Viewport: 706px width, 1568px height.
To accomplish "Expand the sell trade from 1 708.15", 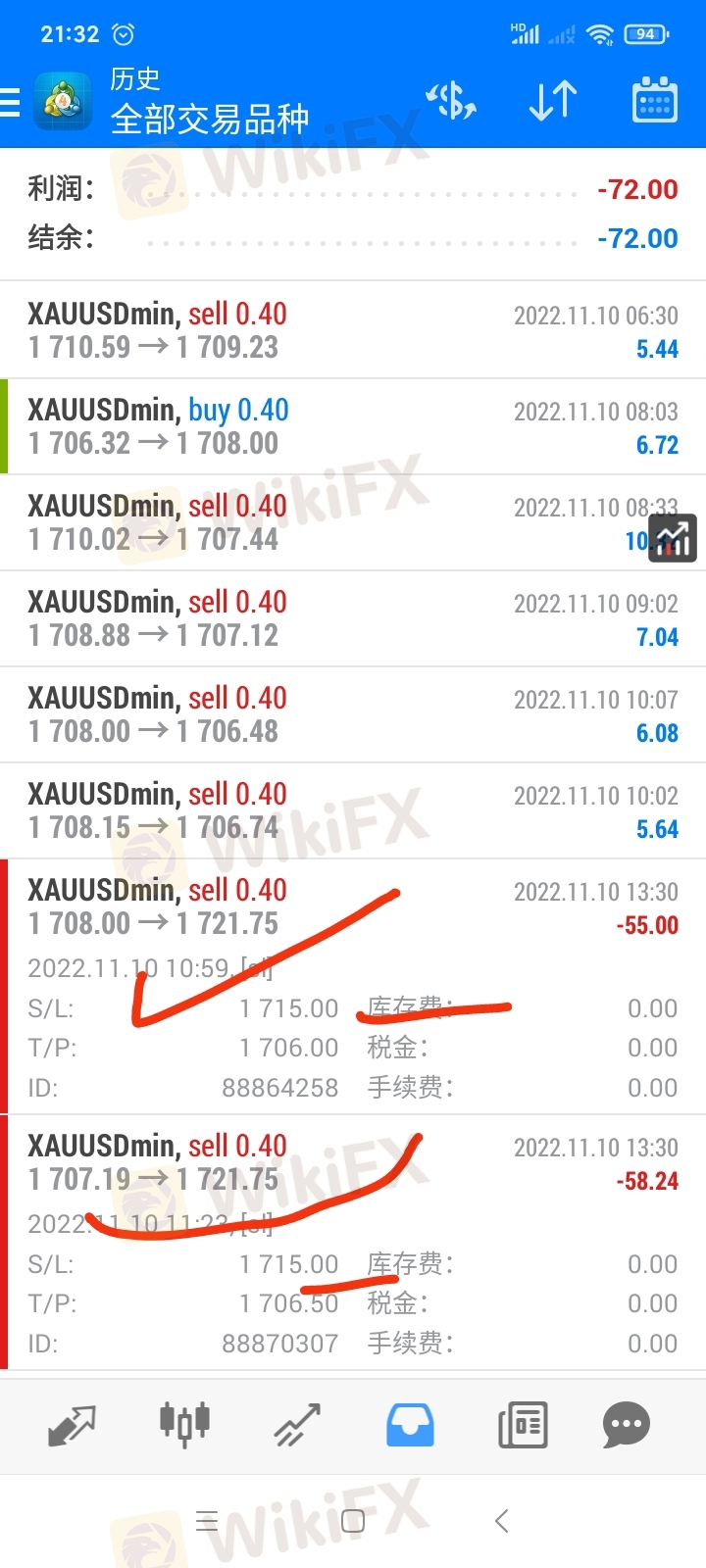I will coord(353,810).
